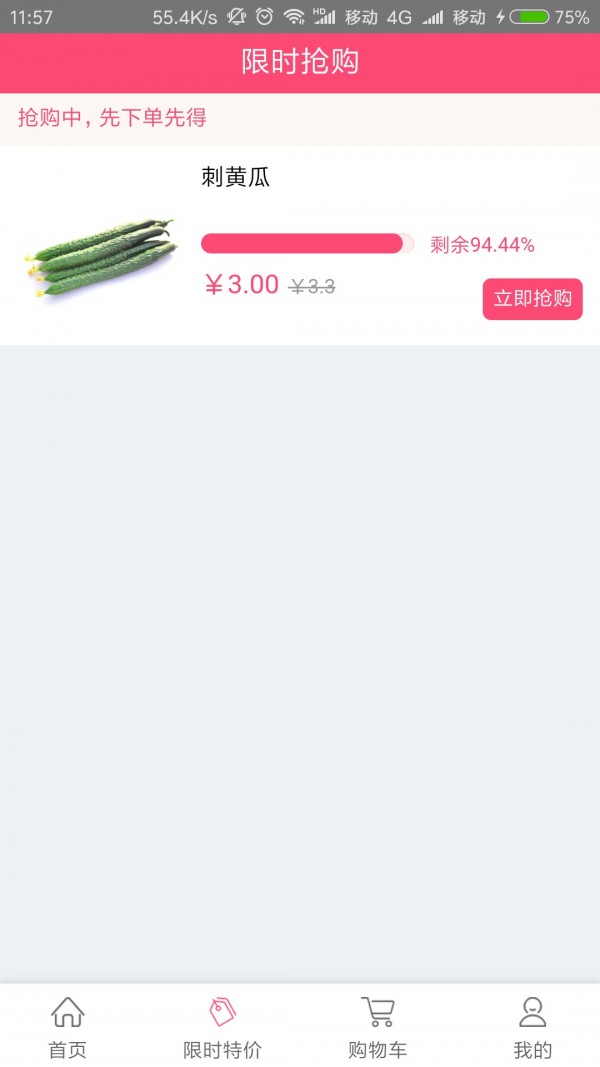Tap the 立即抢购 button for 刺黄瓜
Screen dimensions: 600x1067
(x=532, y=299)
